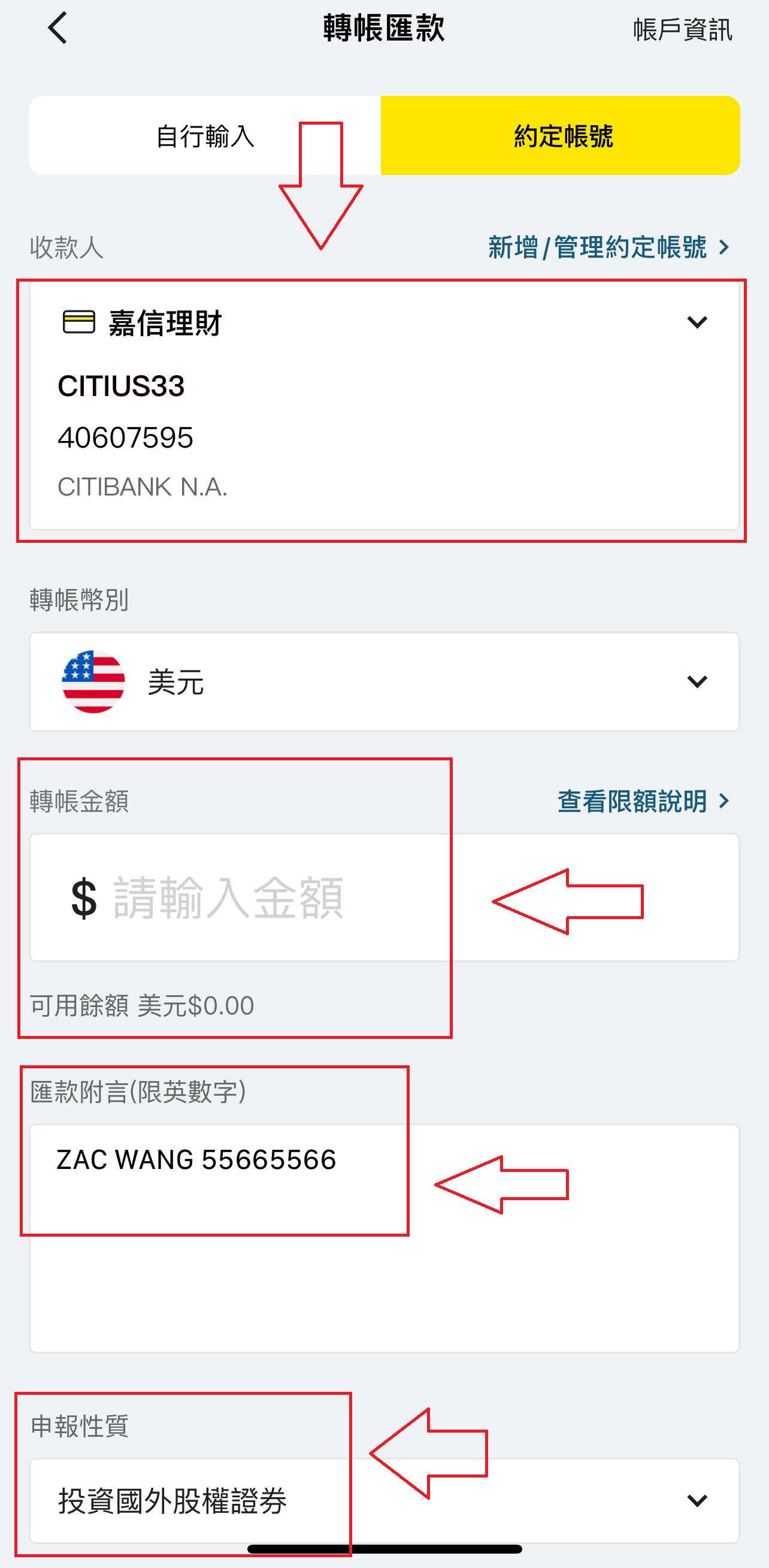Image resolution: width=769 pixels, height=1568 pixels.
Task: Select the 約定帳號 tab
Action: pyautogui.click(x=561, y=135)
